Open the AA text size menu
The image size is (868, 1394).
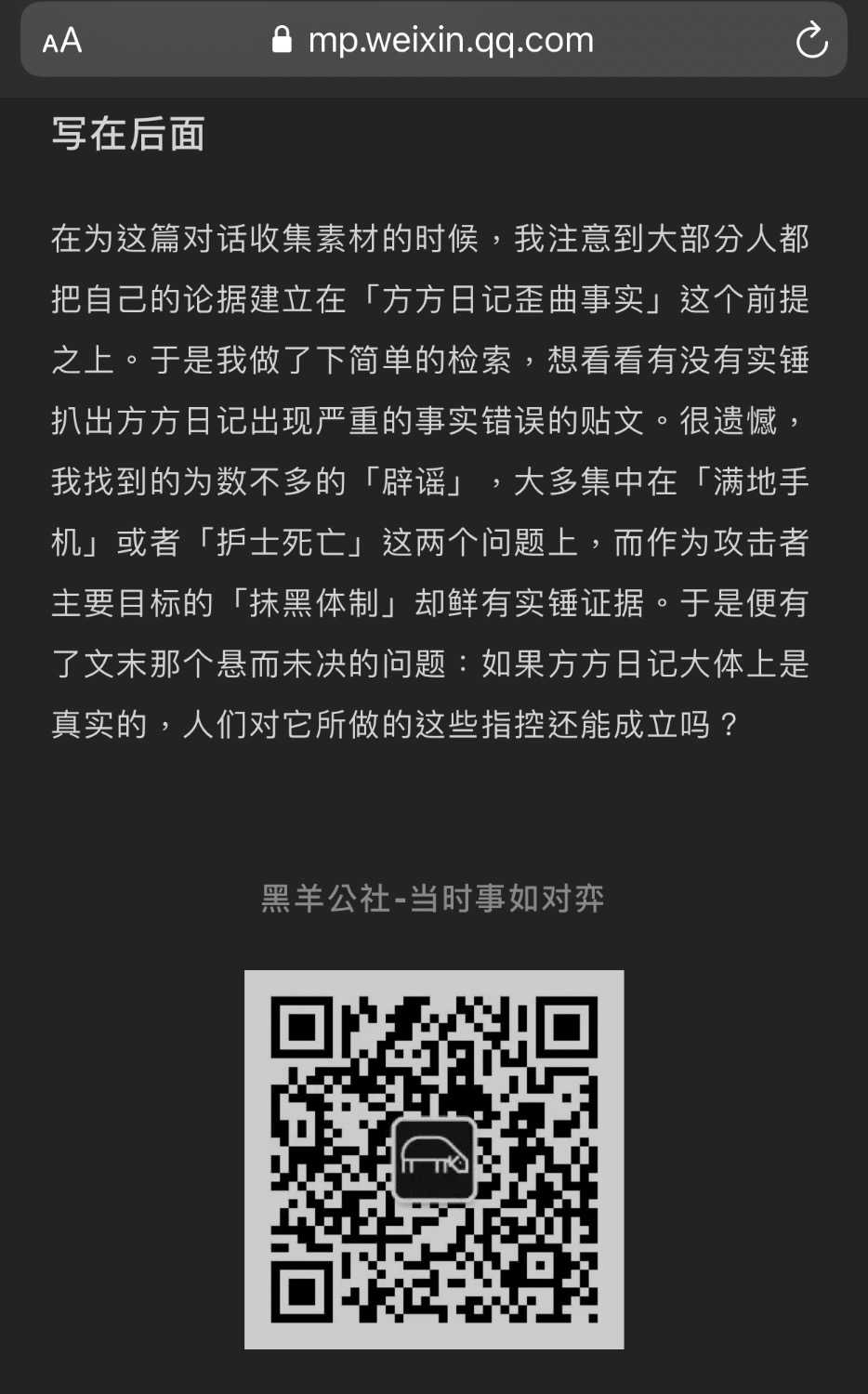(62, 41)
